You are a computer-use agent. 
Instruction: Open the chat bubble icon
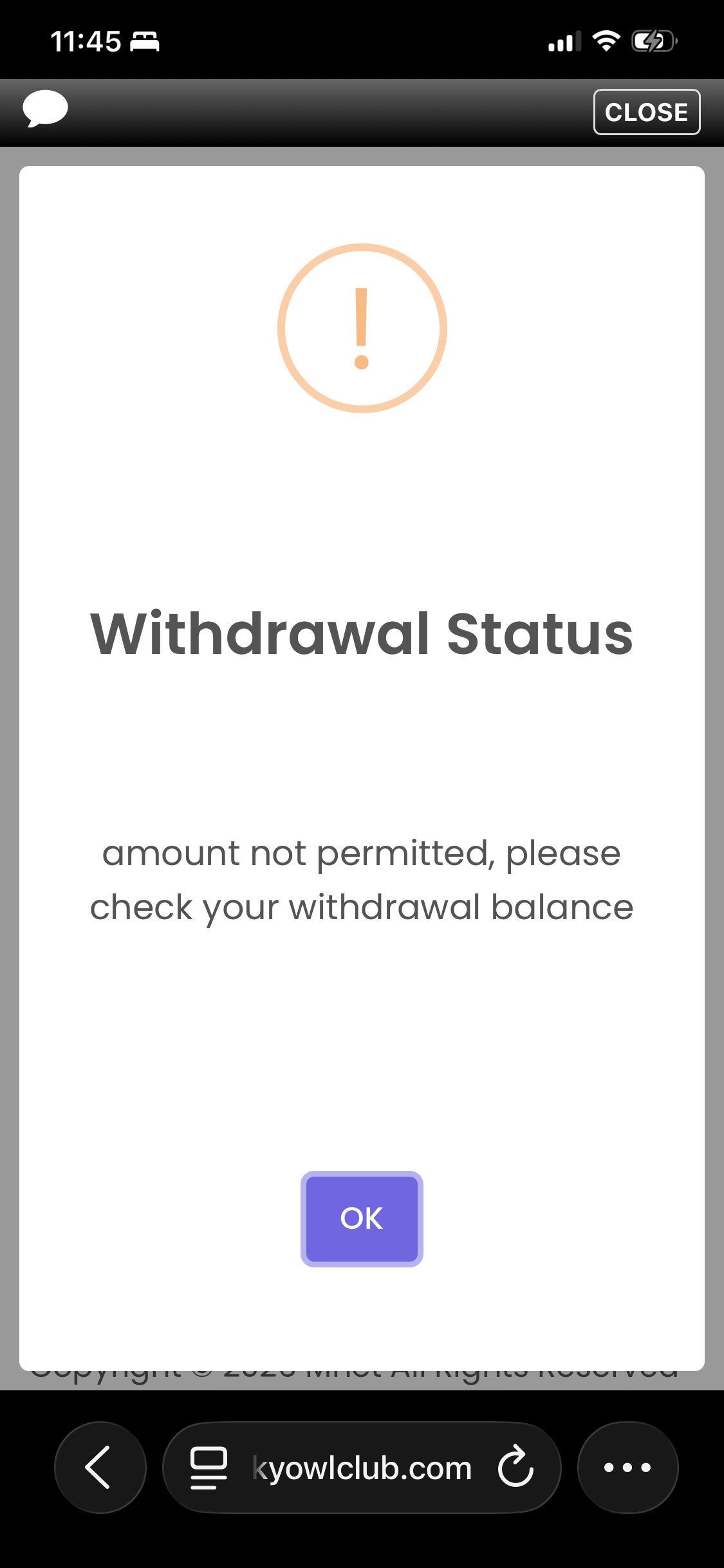click(45, 109)
